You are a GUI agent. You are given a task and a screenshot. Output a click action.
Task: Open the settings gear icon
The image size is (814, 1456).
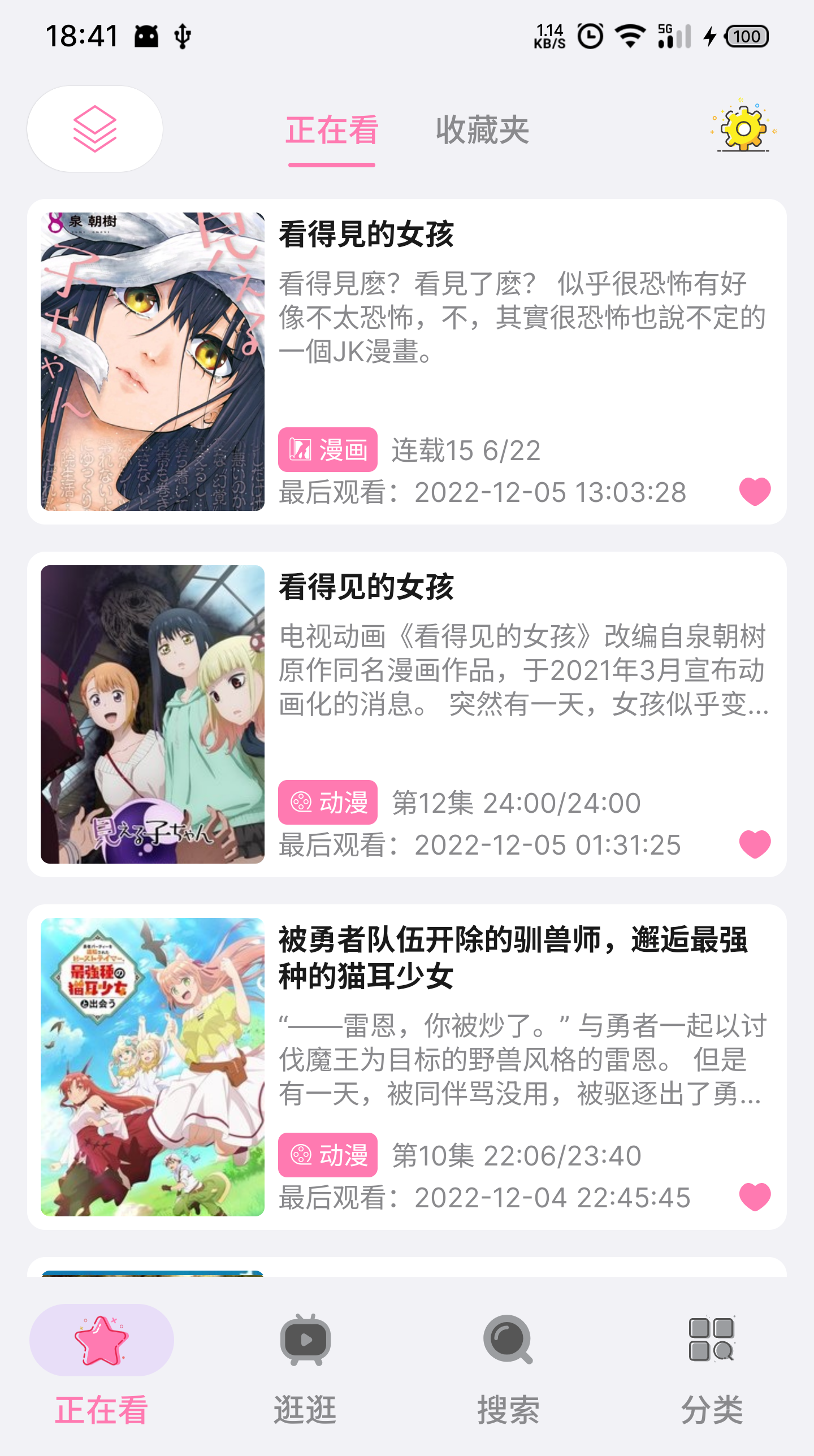[x=743, y=129]
